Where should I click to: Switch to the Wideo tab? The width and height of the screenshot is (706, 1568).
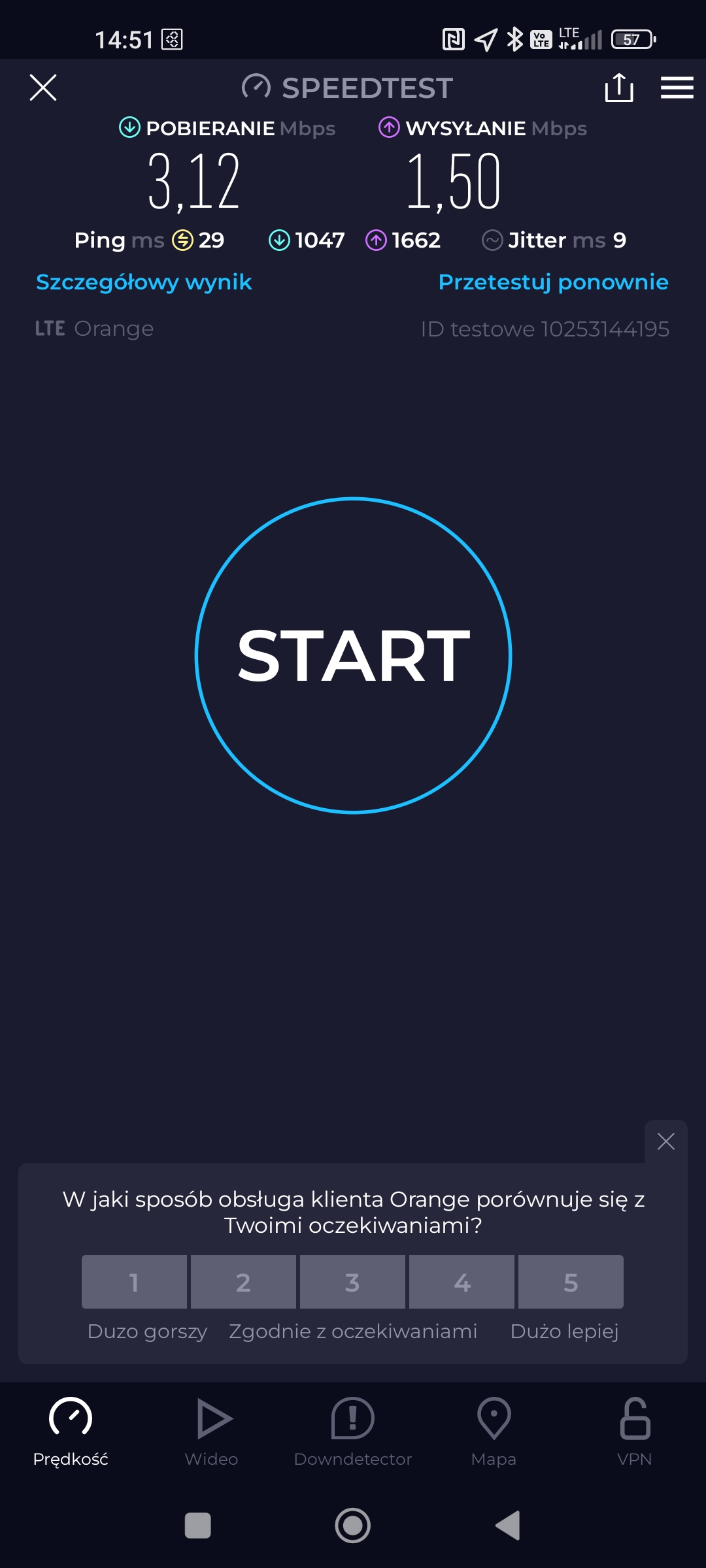(x=212, y=1431)
